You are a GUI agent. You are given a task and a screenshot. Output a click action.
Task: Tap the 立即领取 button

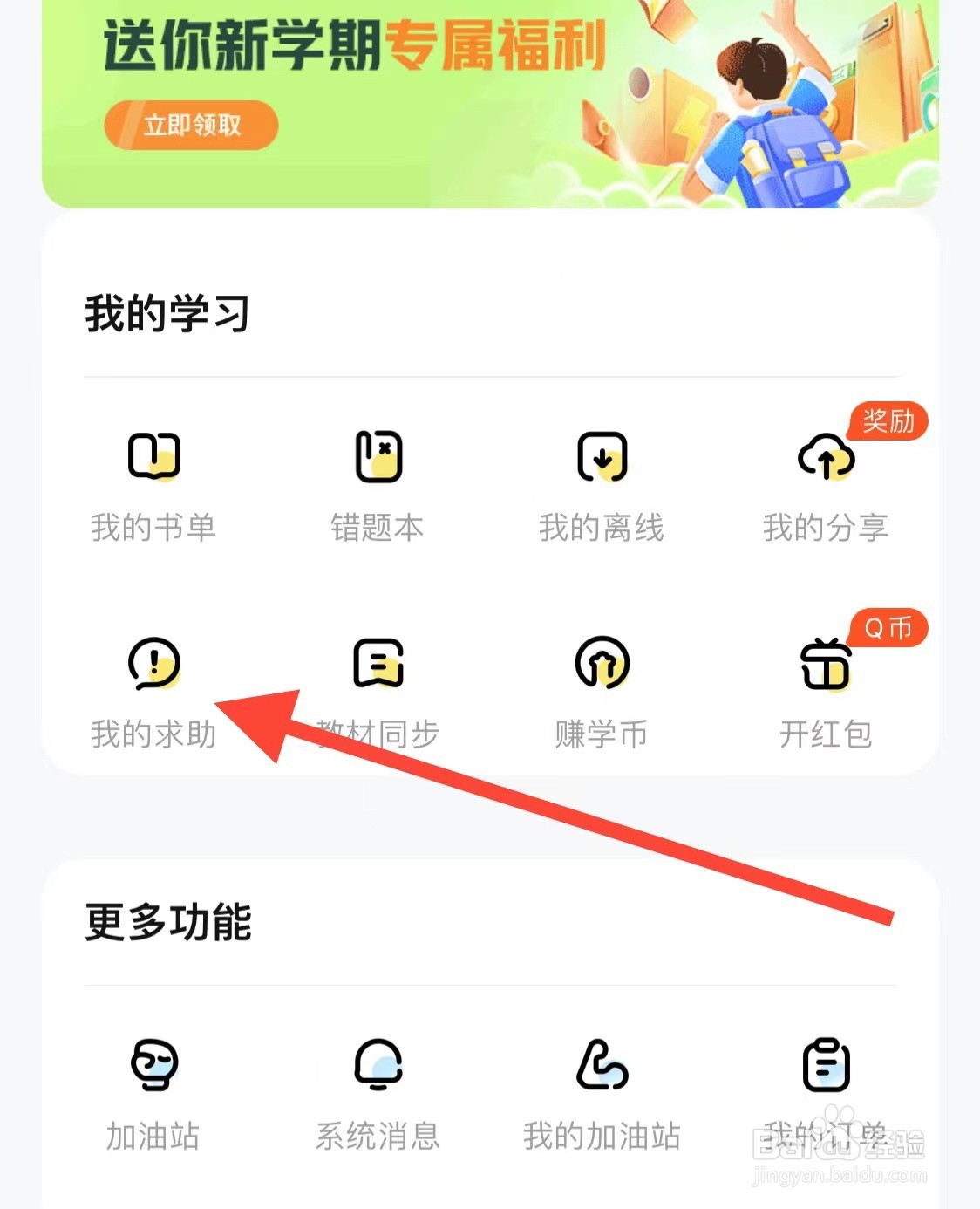click(x=190, y=124)
